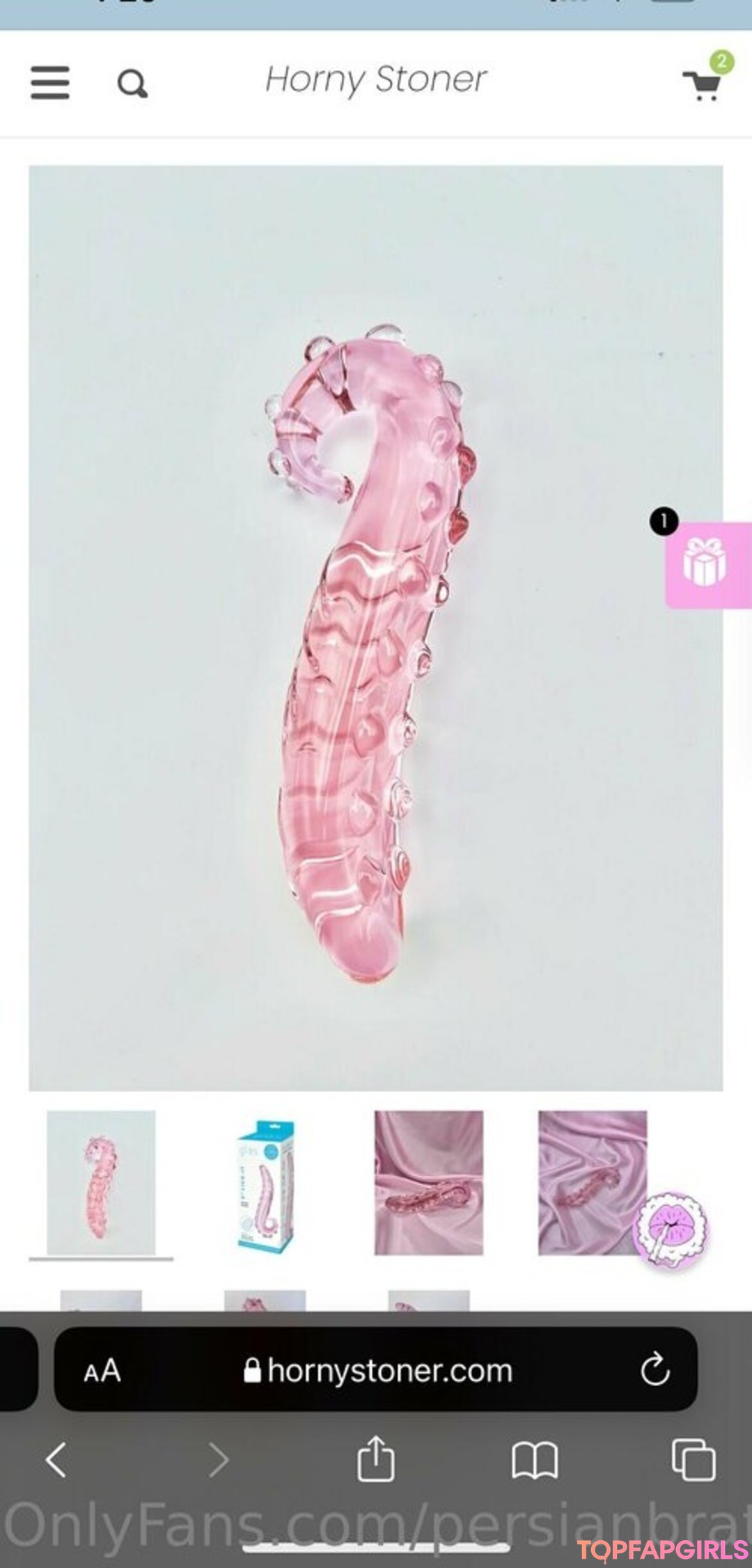
Task: Open the floating lips chat bubble
Action: [x=670, y=1229]
